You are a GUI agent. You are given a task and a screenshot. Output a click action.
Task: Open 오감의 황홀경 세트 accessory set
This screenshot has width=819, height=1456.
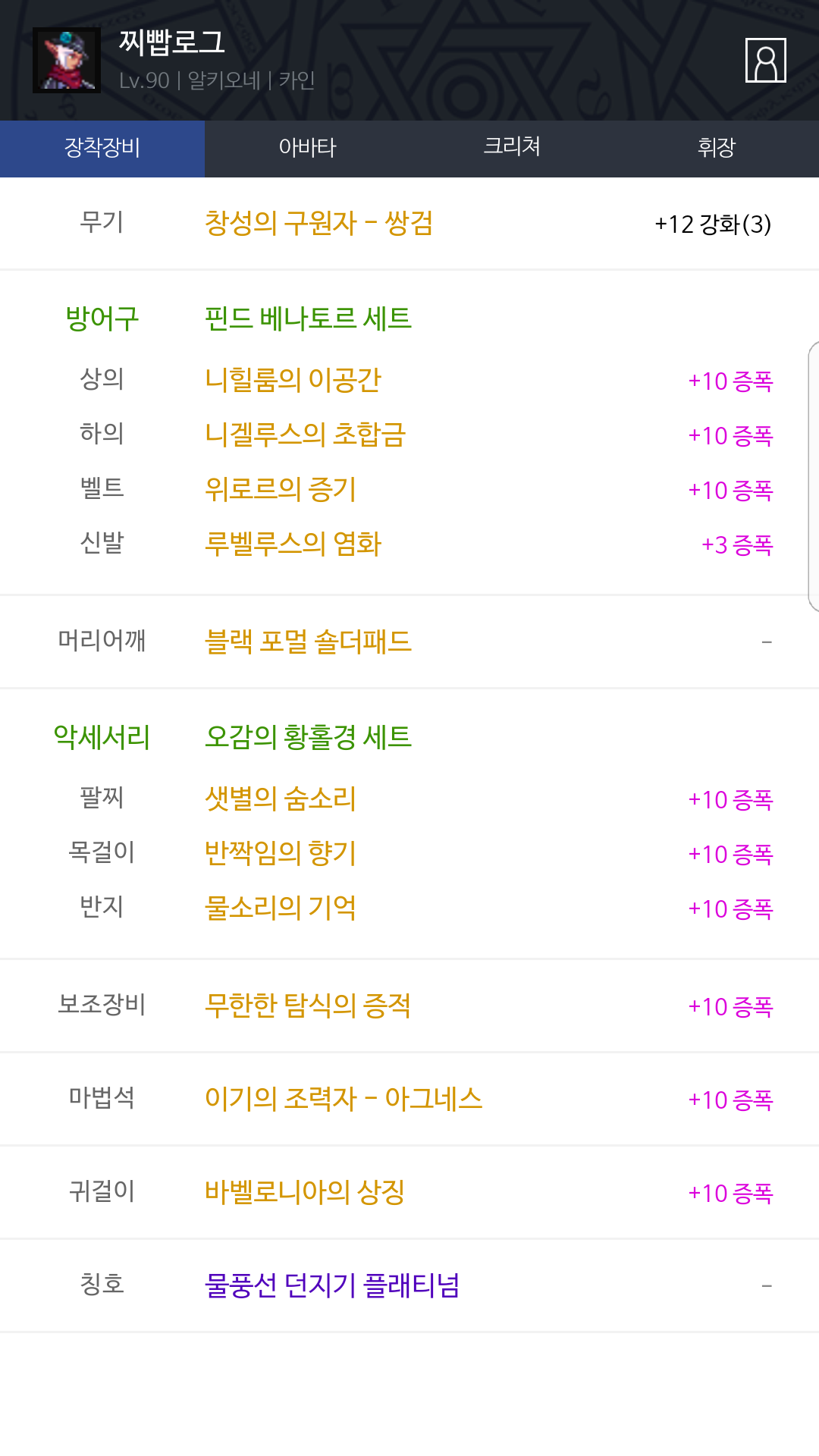click(308, 737)
